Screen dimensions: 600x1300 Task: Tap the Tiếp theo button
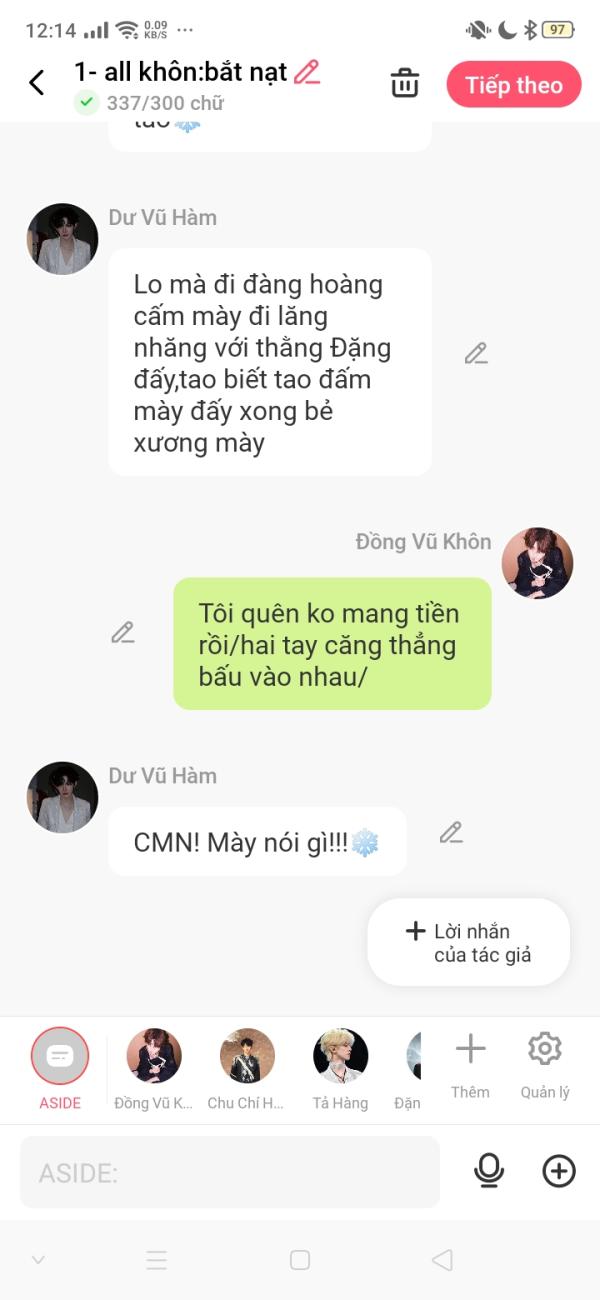[x=514, y=85]
